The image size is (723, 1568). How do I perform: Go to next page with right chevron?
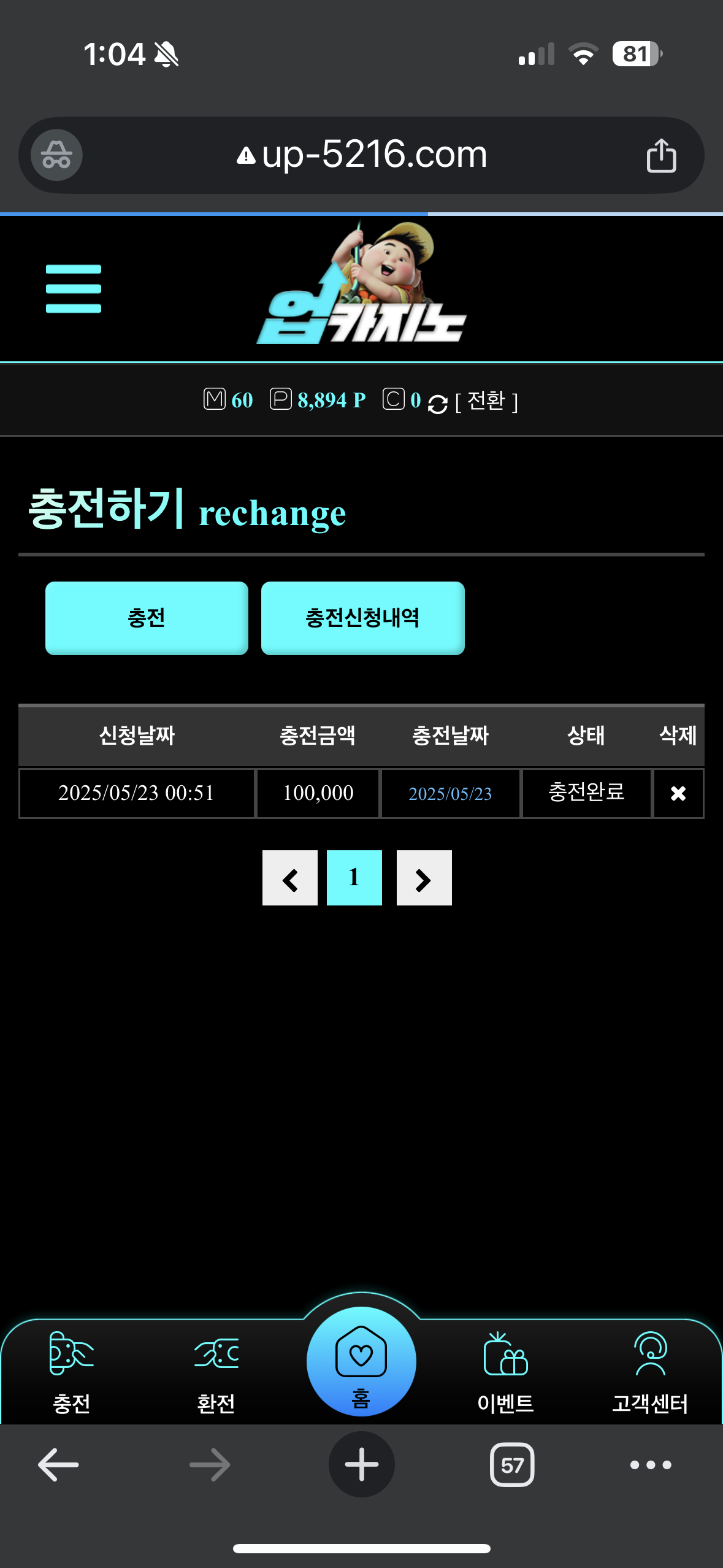[x=424, y=878]
